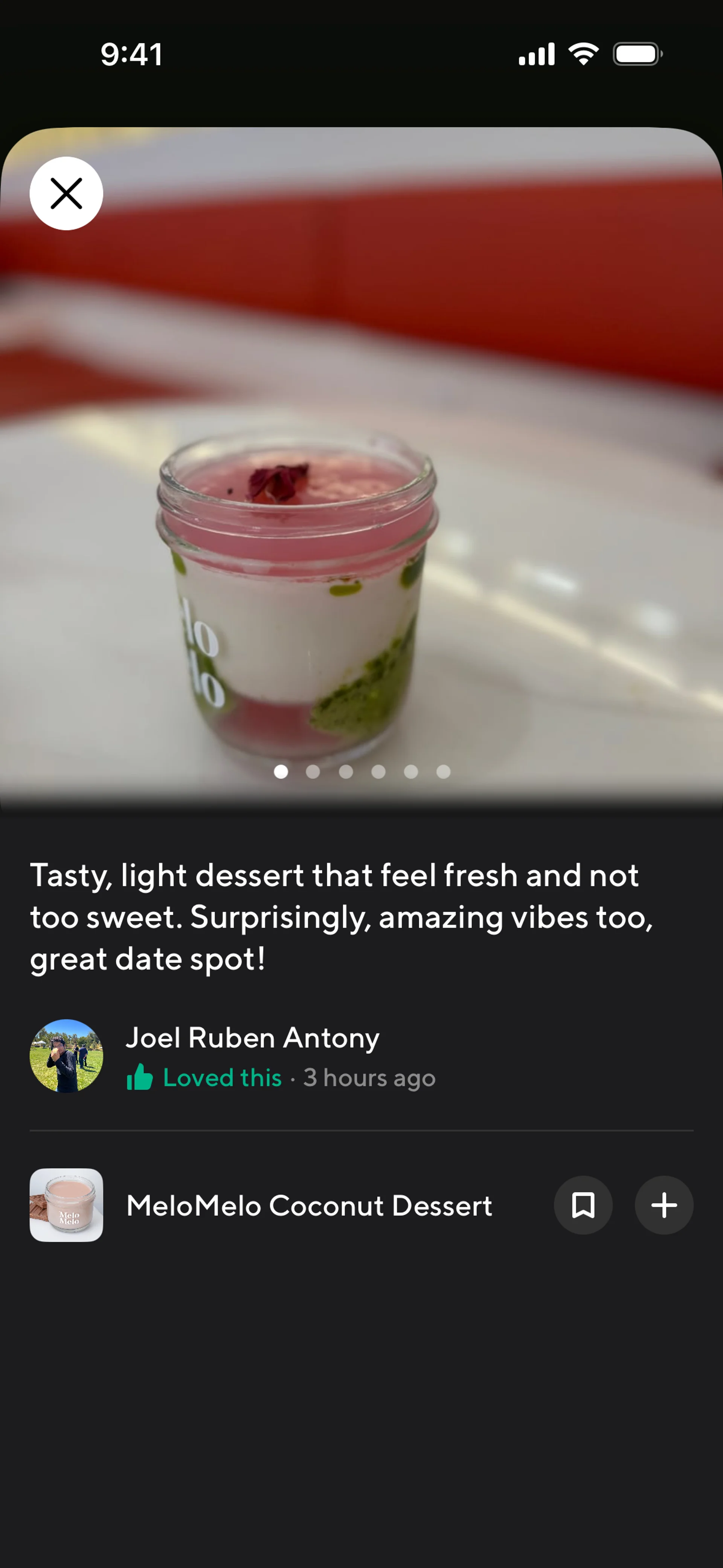The height and width of the screenshot is (1568, 723).
Task: Open the MeloMelo Coconut Dessert item
Action: pos(308,1205)
